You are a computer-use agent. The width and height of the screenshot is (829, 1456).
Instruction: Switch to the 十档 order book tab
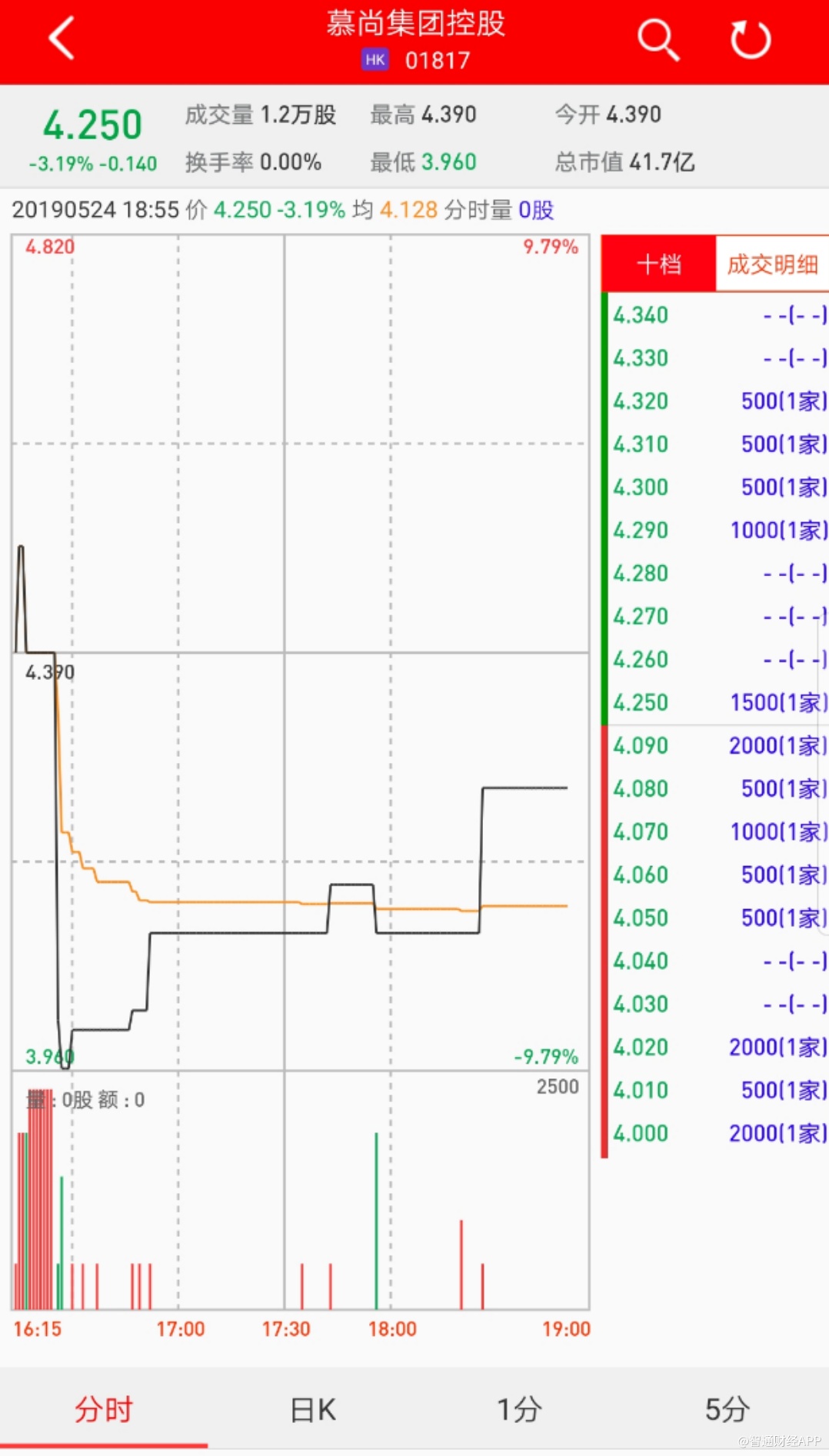tap(659, 265)
